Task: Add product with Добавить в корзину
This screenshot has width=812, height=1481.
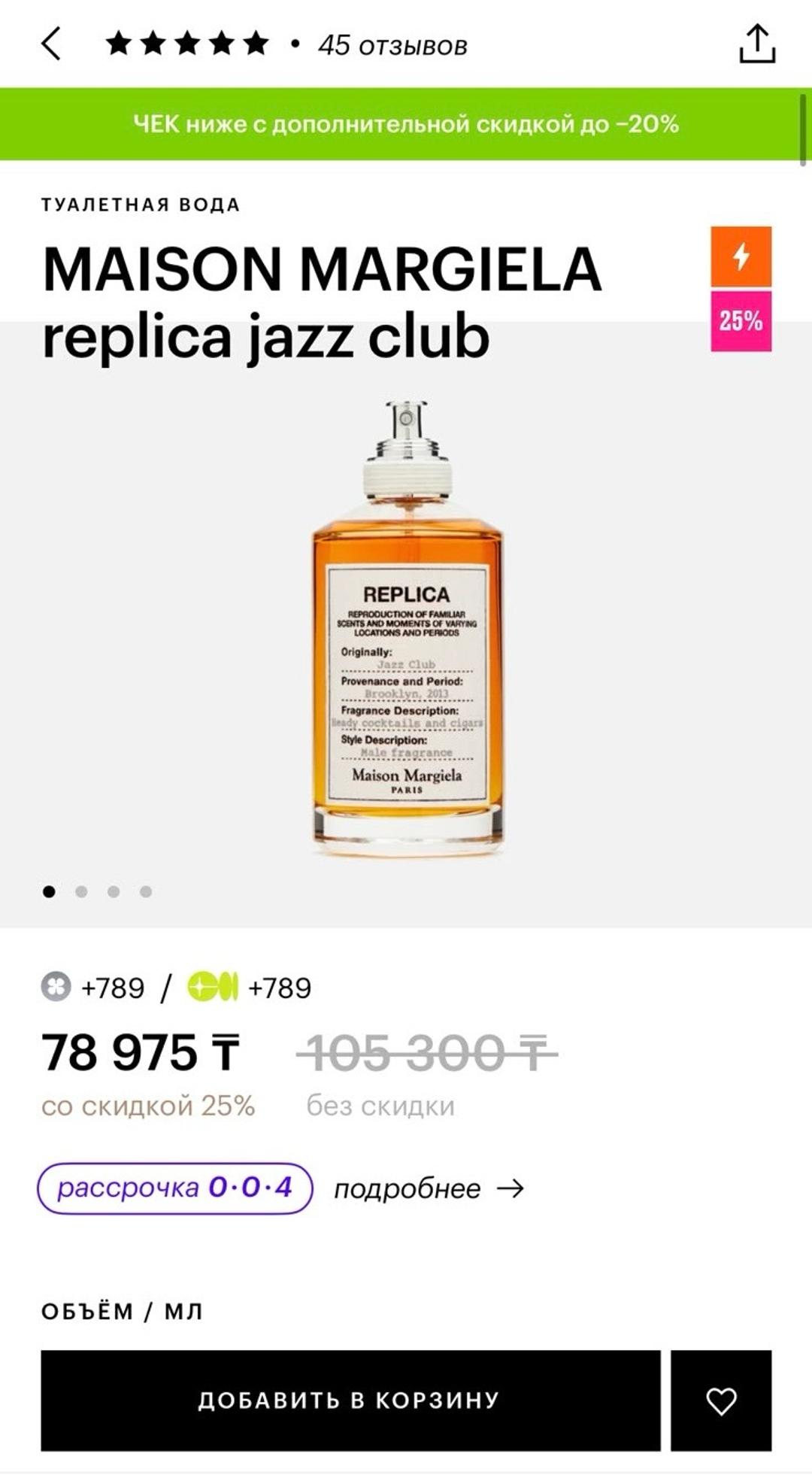Action: 350,1400
